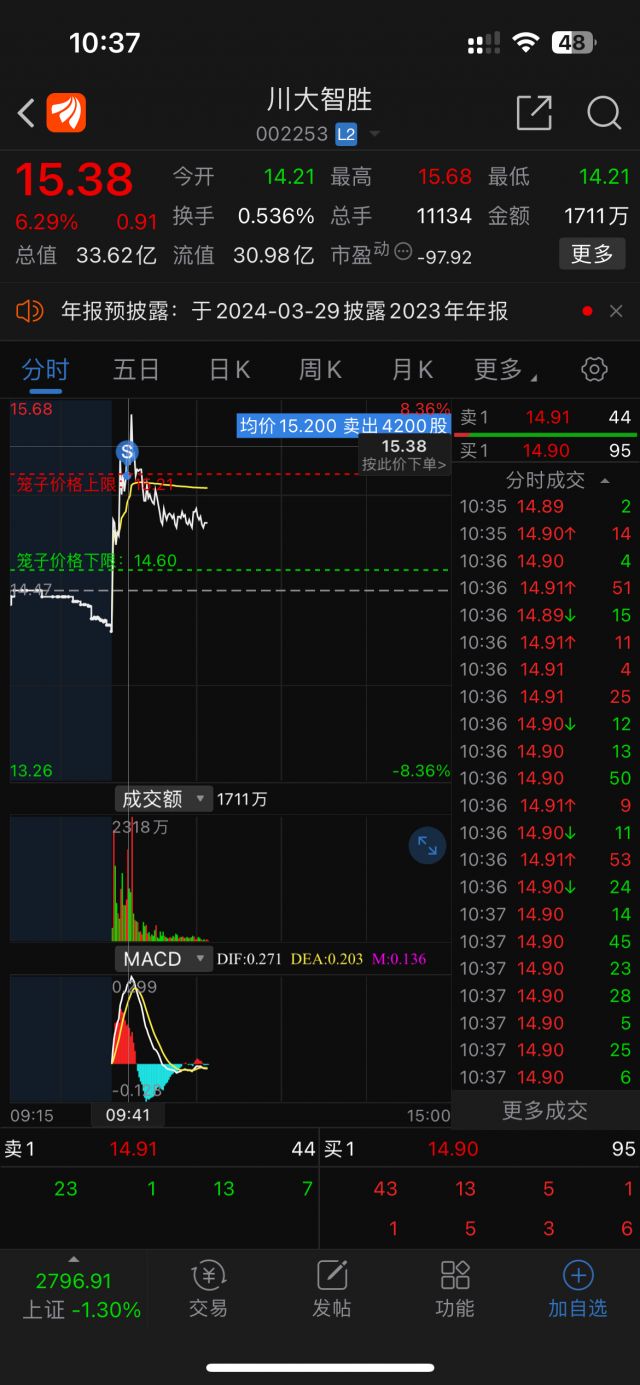Switch to the 月K chart tab

412,370
